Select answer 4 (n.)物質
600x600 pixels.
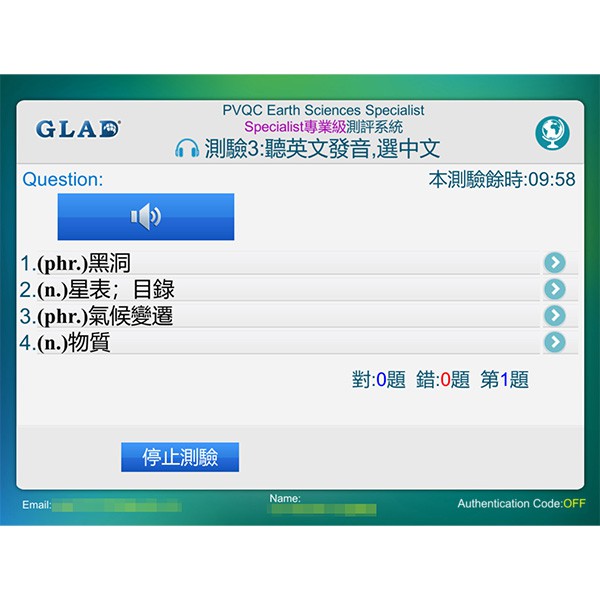coord(554,342)
